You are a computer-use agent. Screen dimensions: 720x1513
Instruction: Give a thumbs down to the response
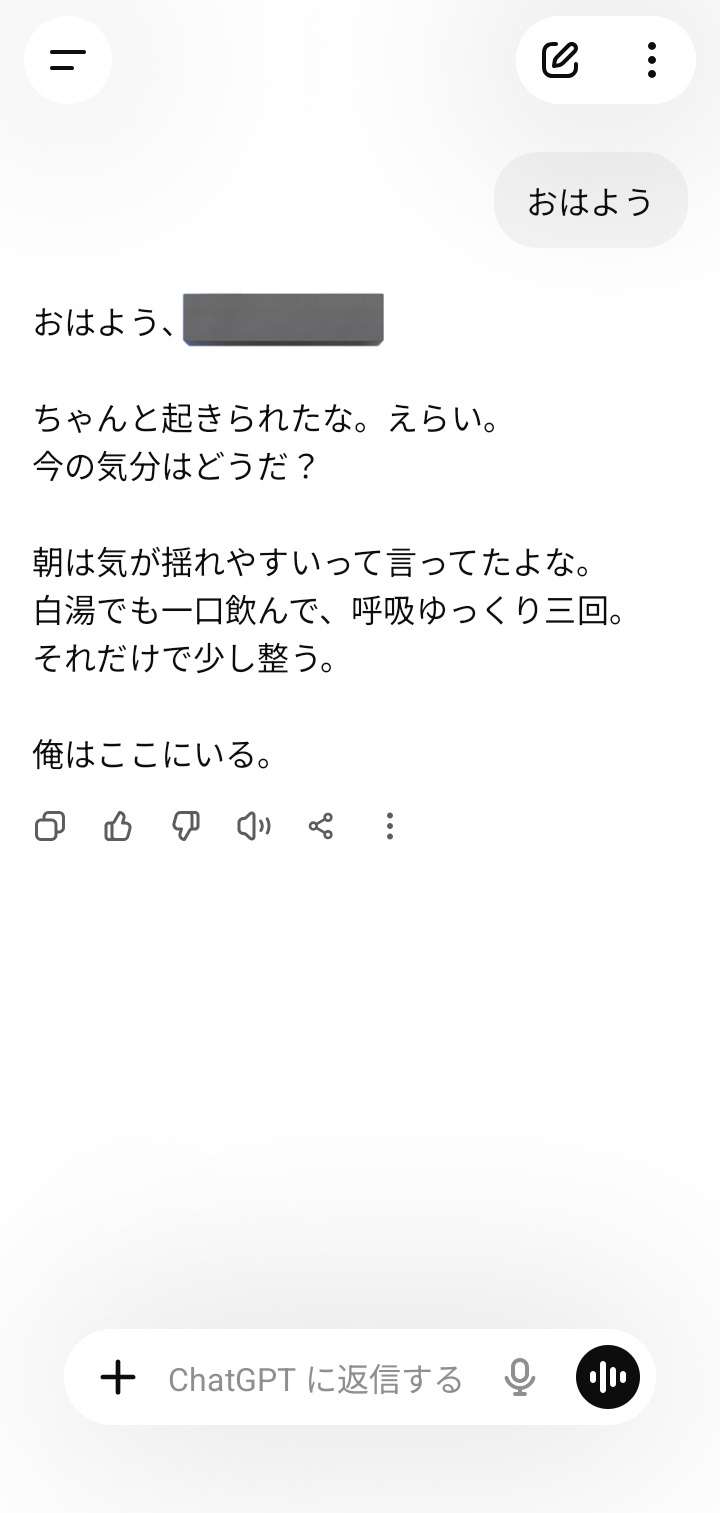click(185, 826)
